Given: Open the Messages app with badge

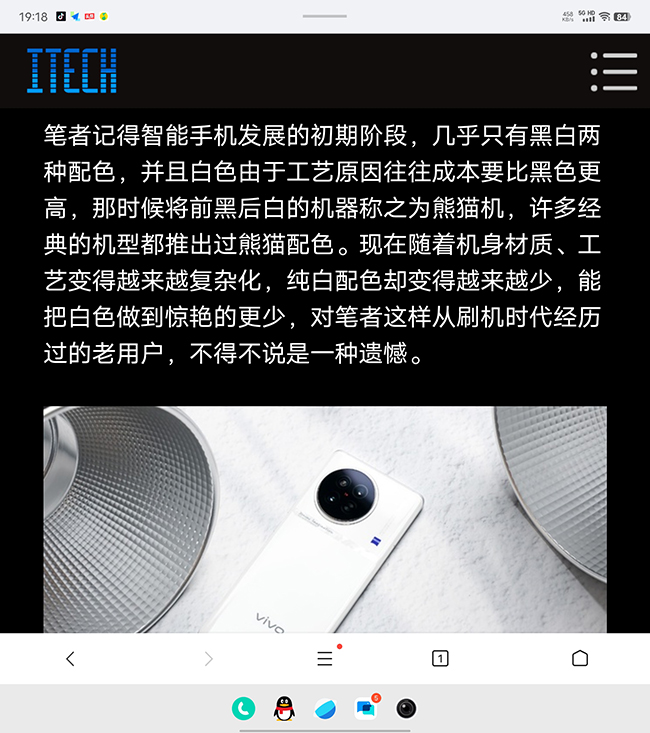Looking at the screenshot, I should [x=366, y=709].
